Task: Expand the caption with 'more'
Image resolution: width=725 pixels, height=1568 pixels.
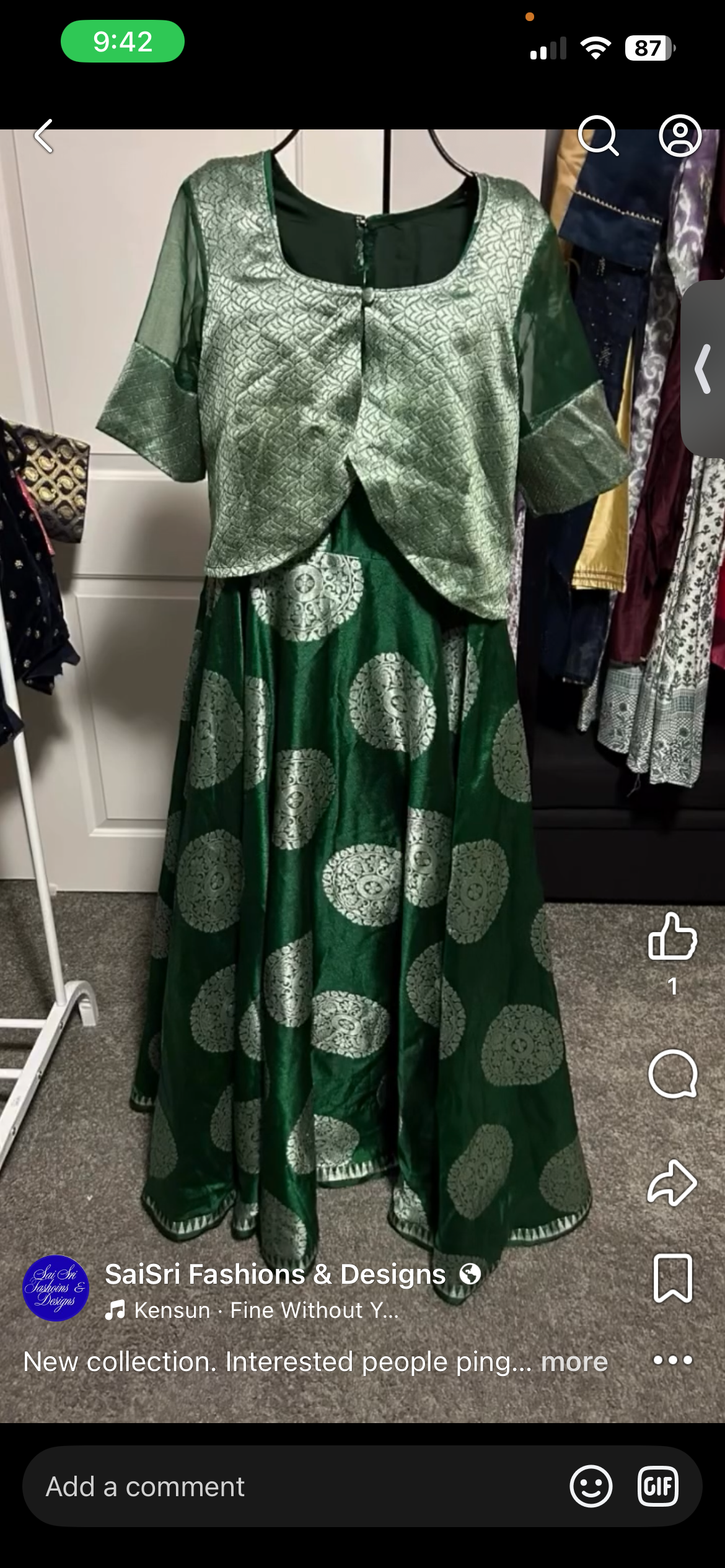Action: click(574, 1362)
